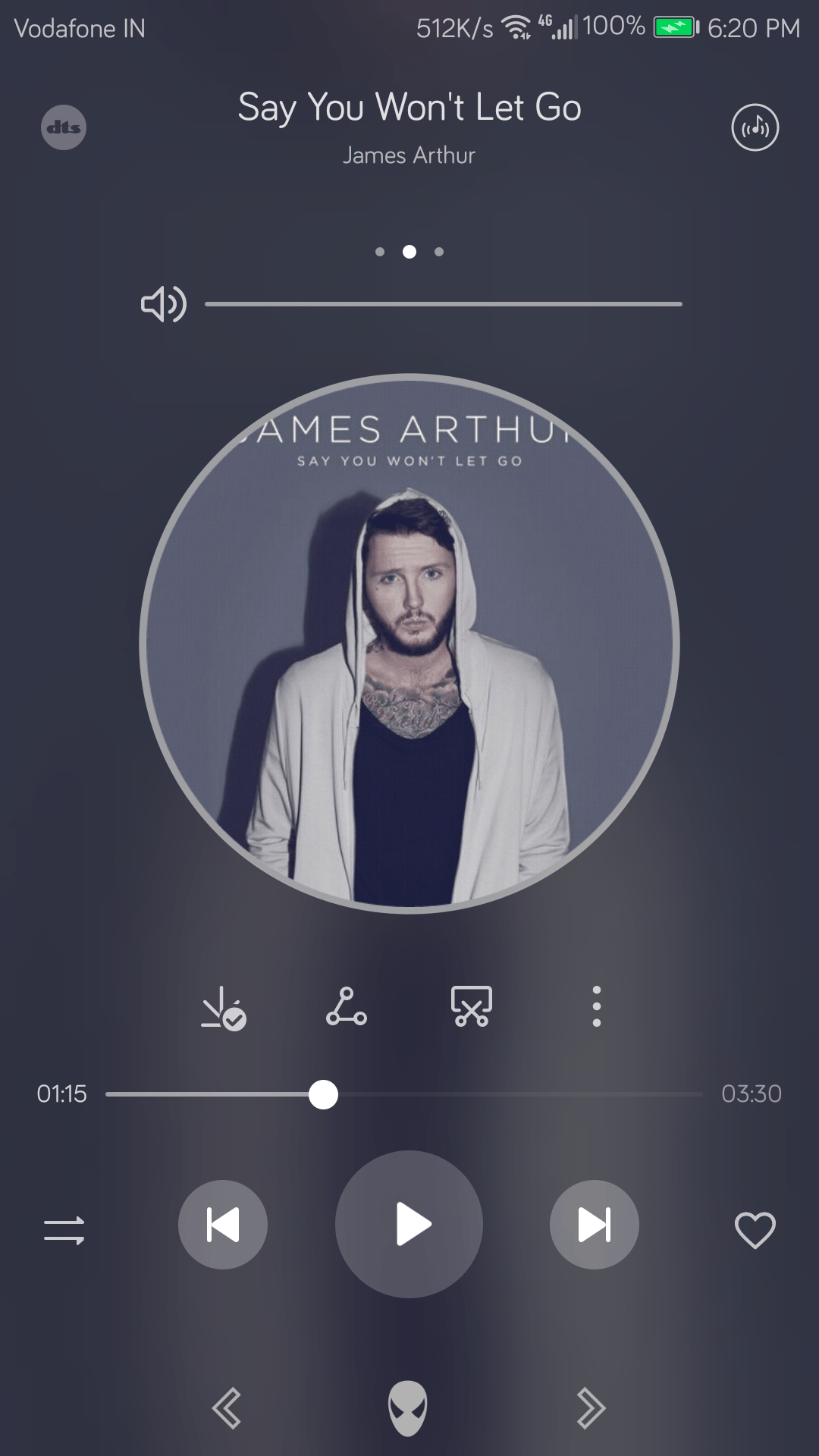Tap the volume slider bar

(x=443, y=304)
